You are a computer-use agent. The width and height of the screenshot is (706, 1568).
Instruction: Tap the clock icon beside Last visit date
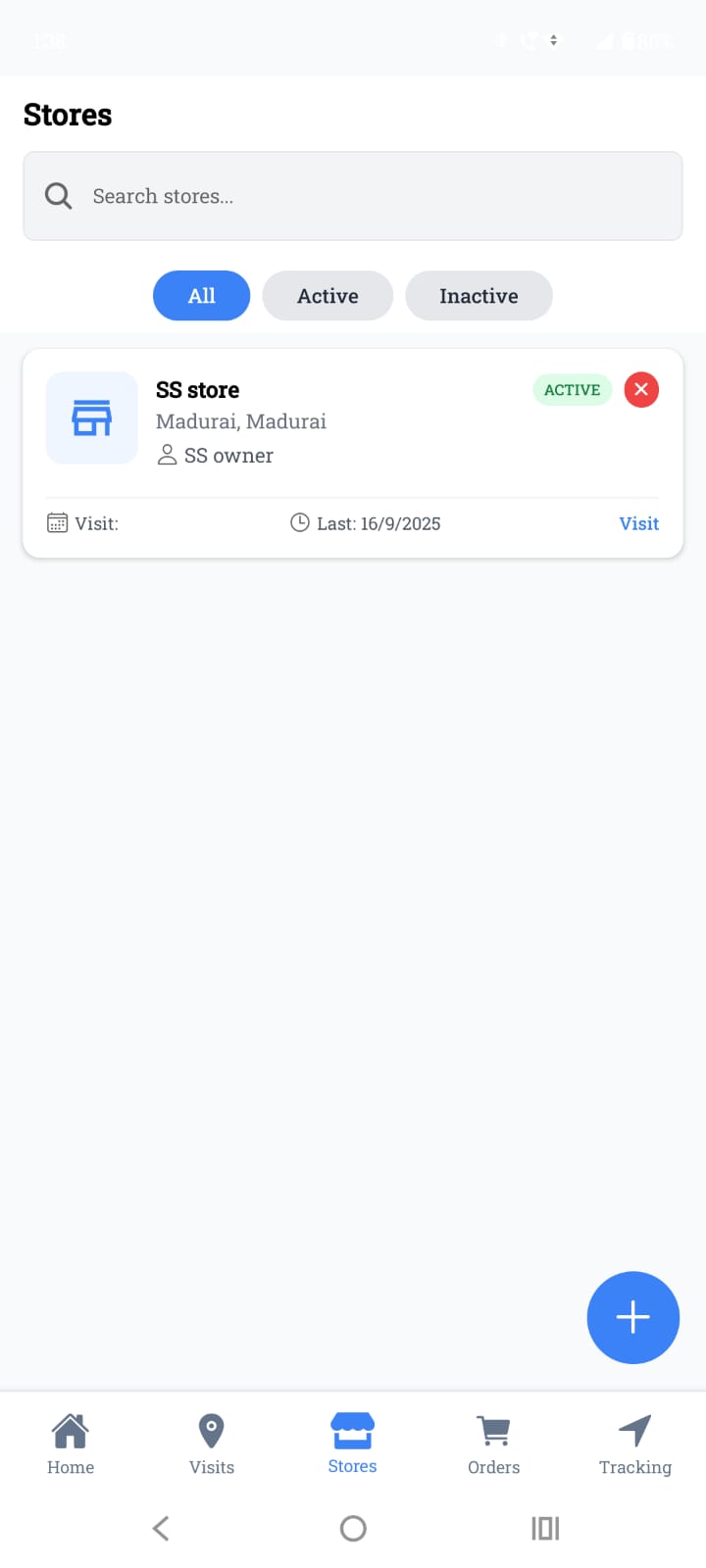click(x=300, y=522)
